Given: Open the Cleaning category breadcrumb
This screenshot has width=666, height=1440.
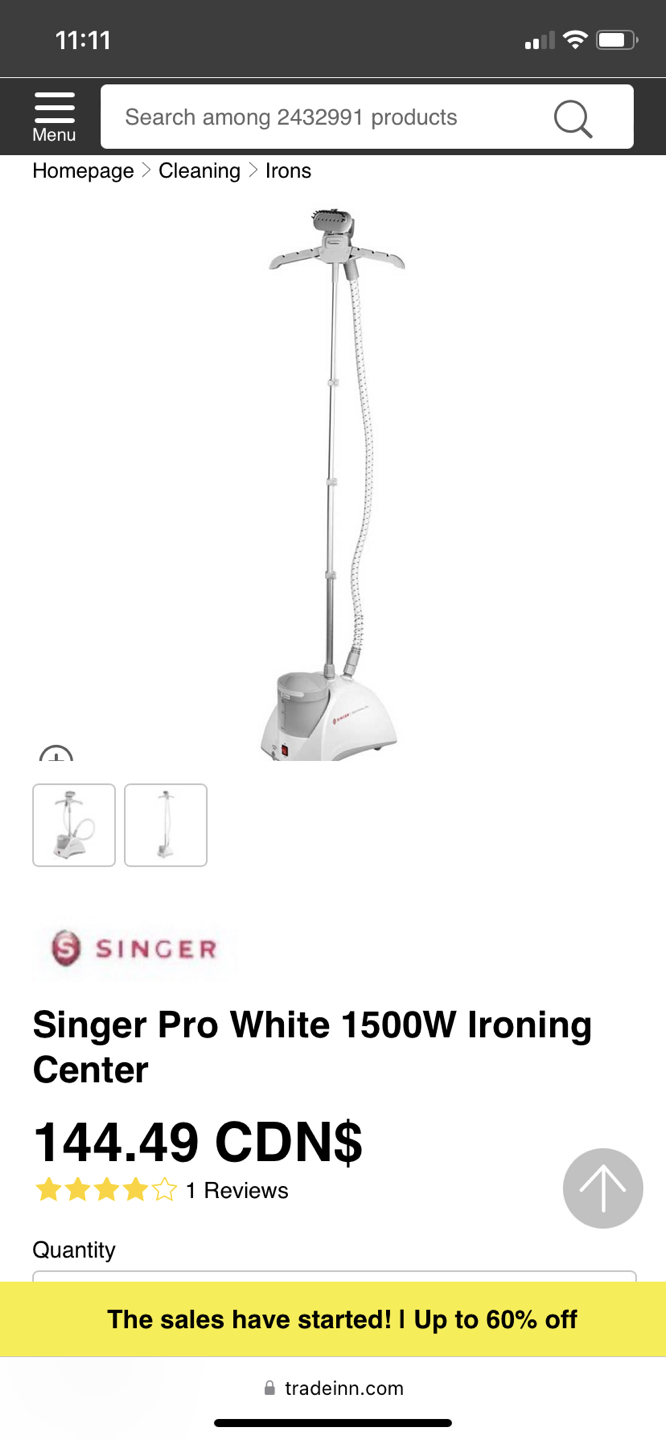Looking at the screenshot, I should click(x=199, y=171).
